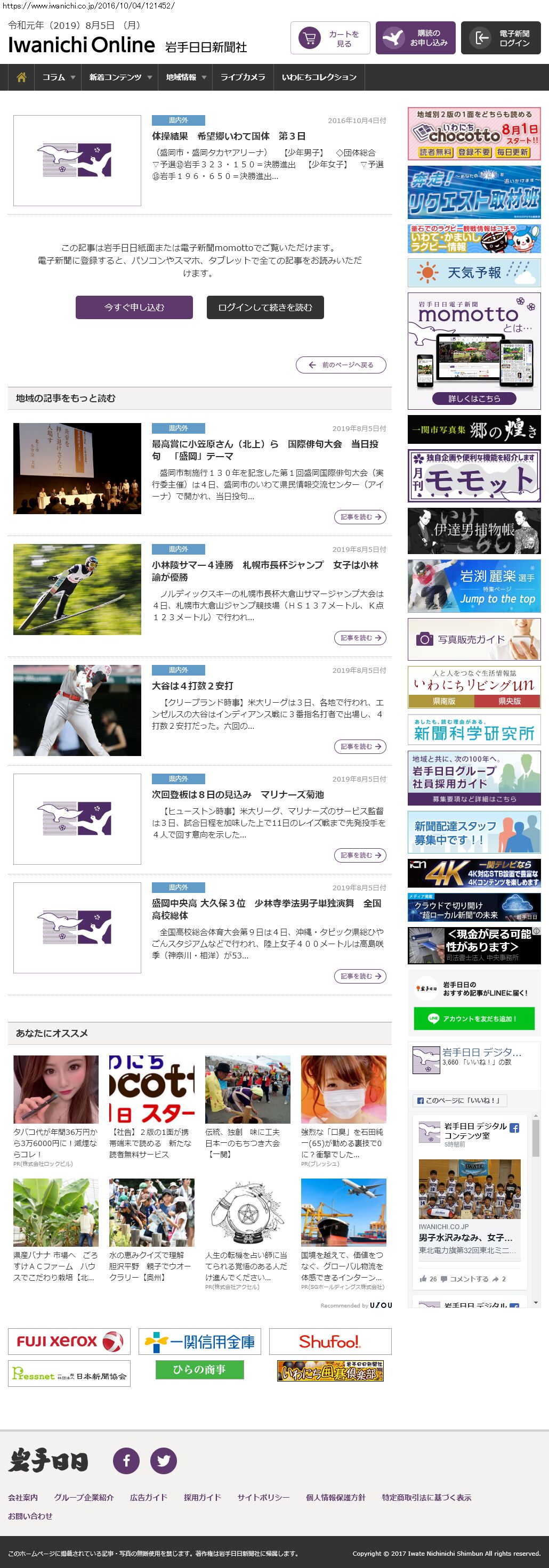Visit the Twitter icon in footer
The height and width of the screenshot is (1568, 549).
tap(164, 1460)
